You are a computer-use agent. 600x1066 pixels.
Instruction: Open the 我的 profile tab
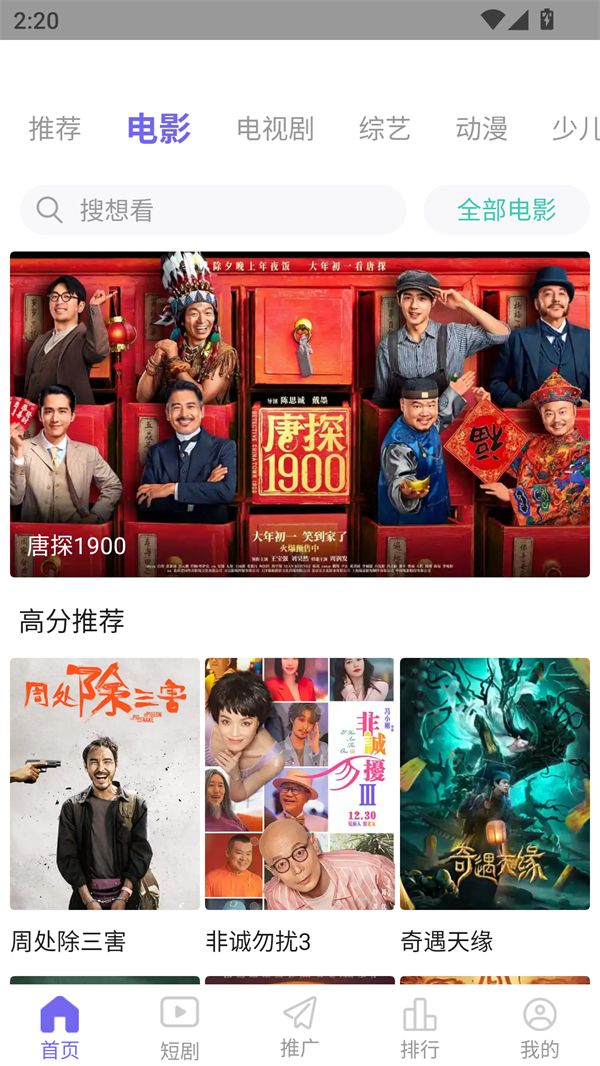540,1027
